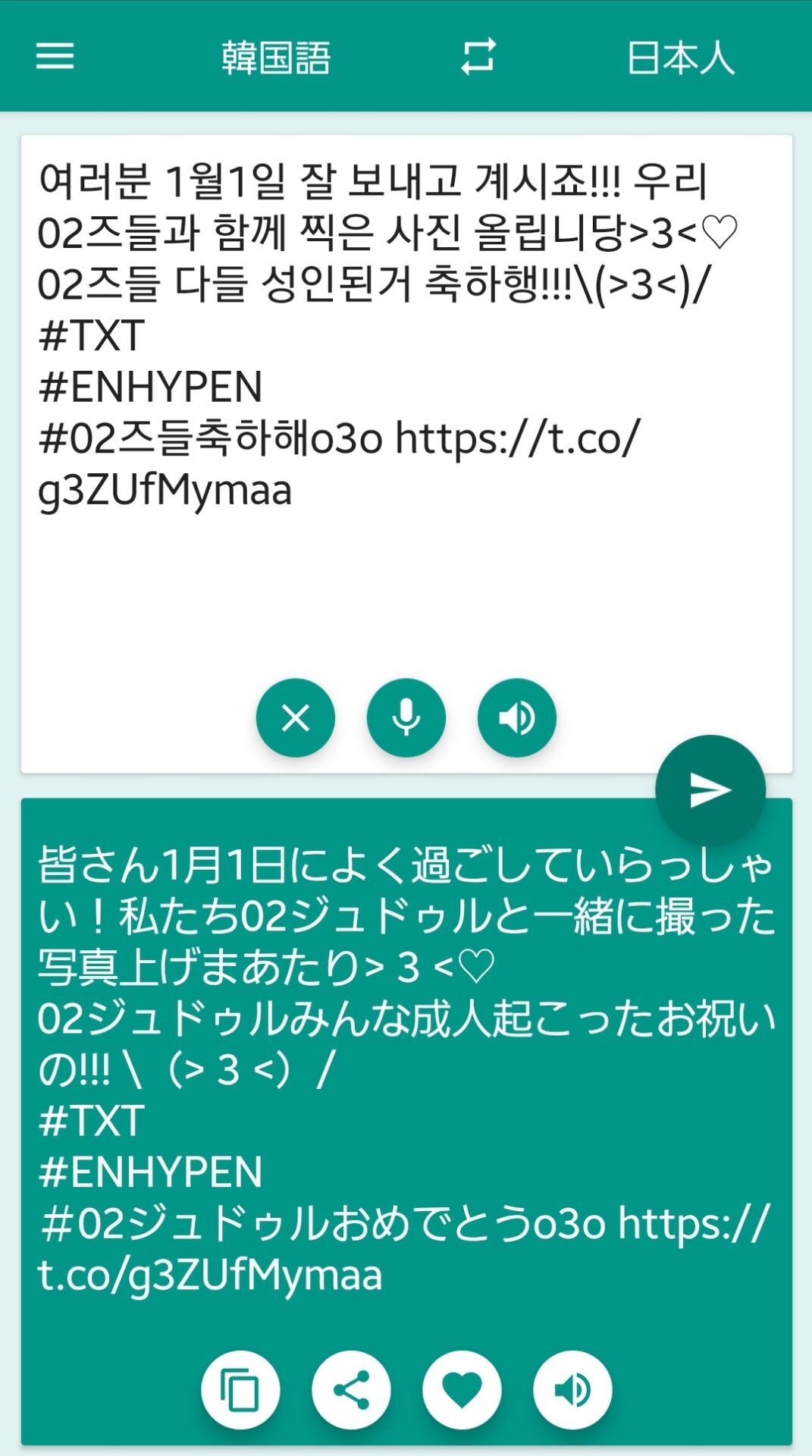This screenshot has width=812, height=1456.
Task: Save translation to favorites with heart
Action: click(x=462, y=1390)
